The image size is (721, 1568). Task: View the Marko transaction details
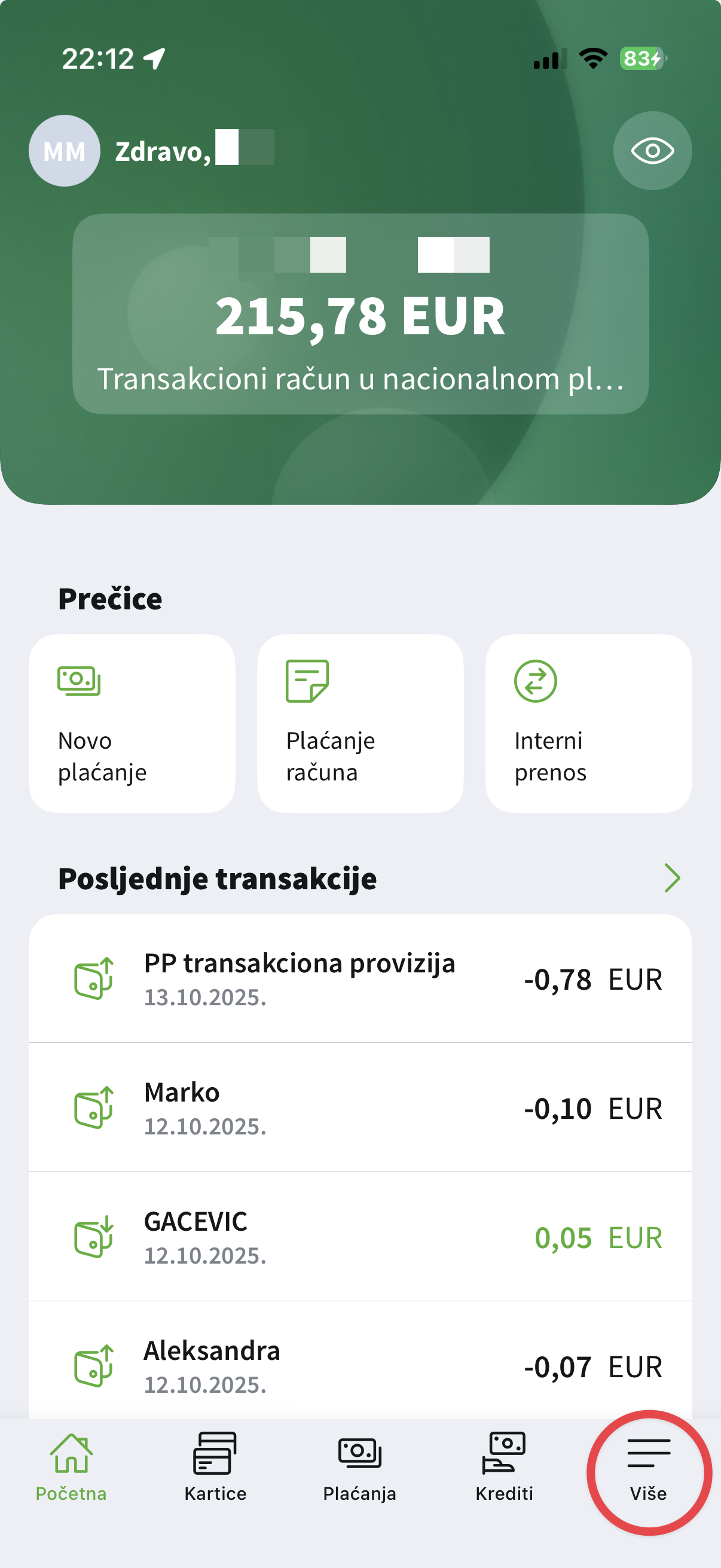tap(360, 1108)
